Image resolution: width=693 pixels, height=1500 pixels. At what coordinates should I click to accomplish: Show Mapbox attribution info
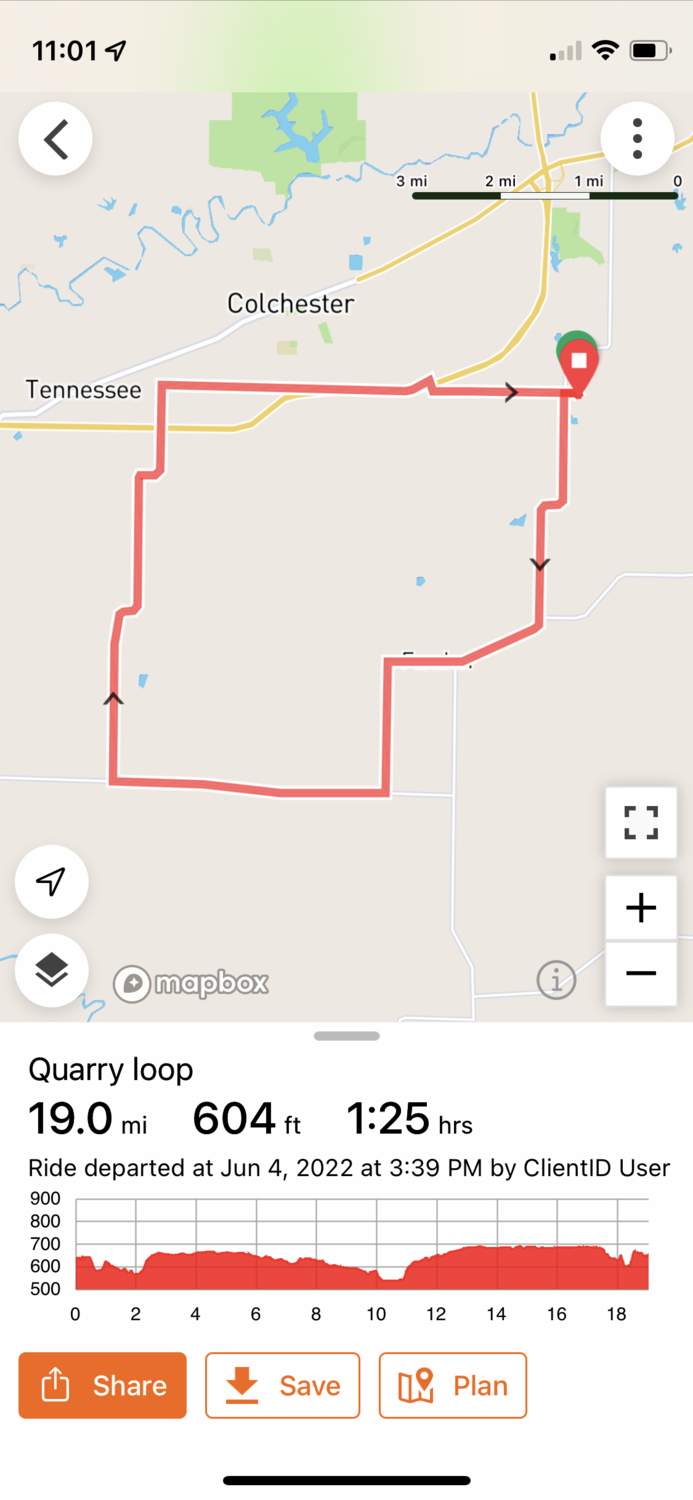tap(556, 979)
